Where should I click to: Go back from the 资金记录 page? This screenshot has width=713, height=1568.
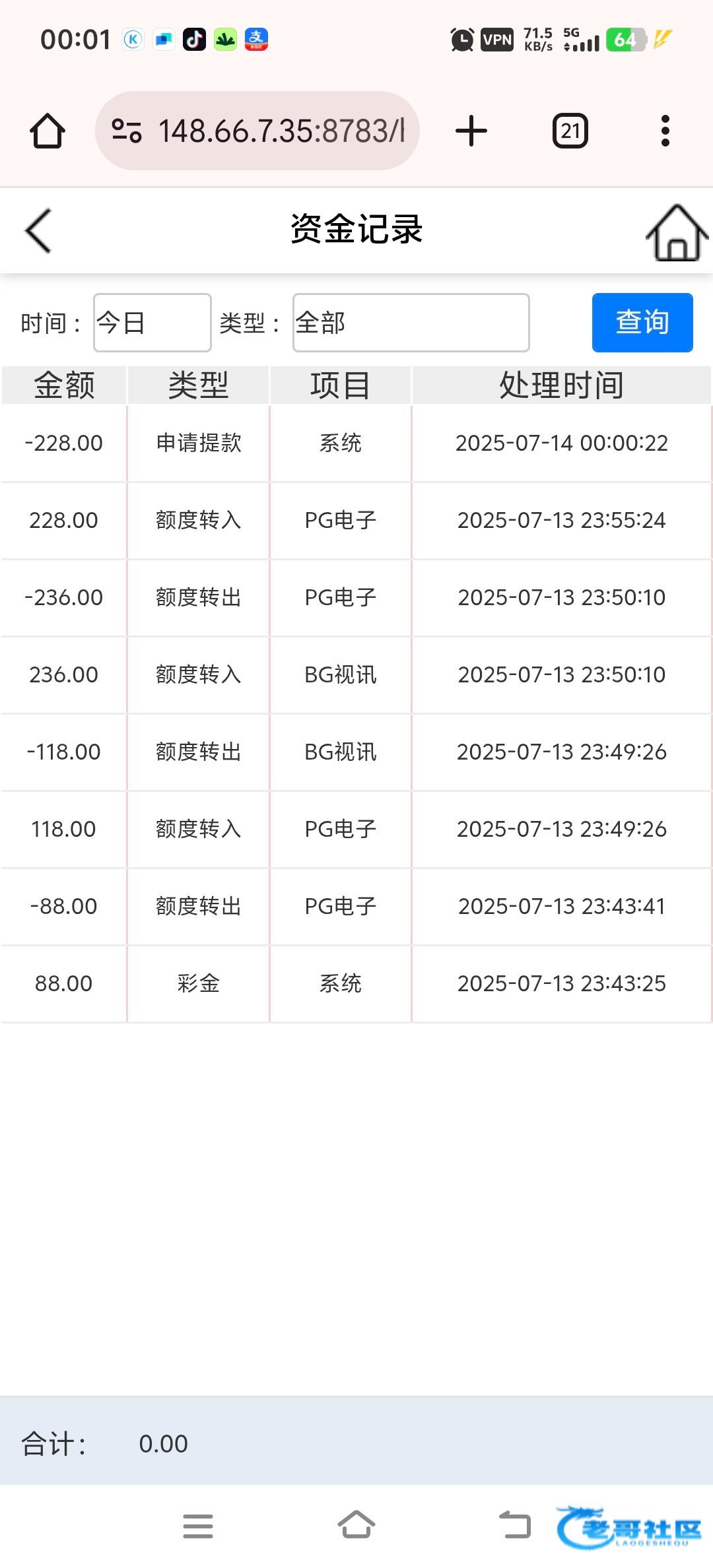[38, 231]
